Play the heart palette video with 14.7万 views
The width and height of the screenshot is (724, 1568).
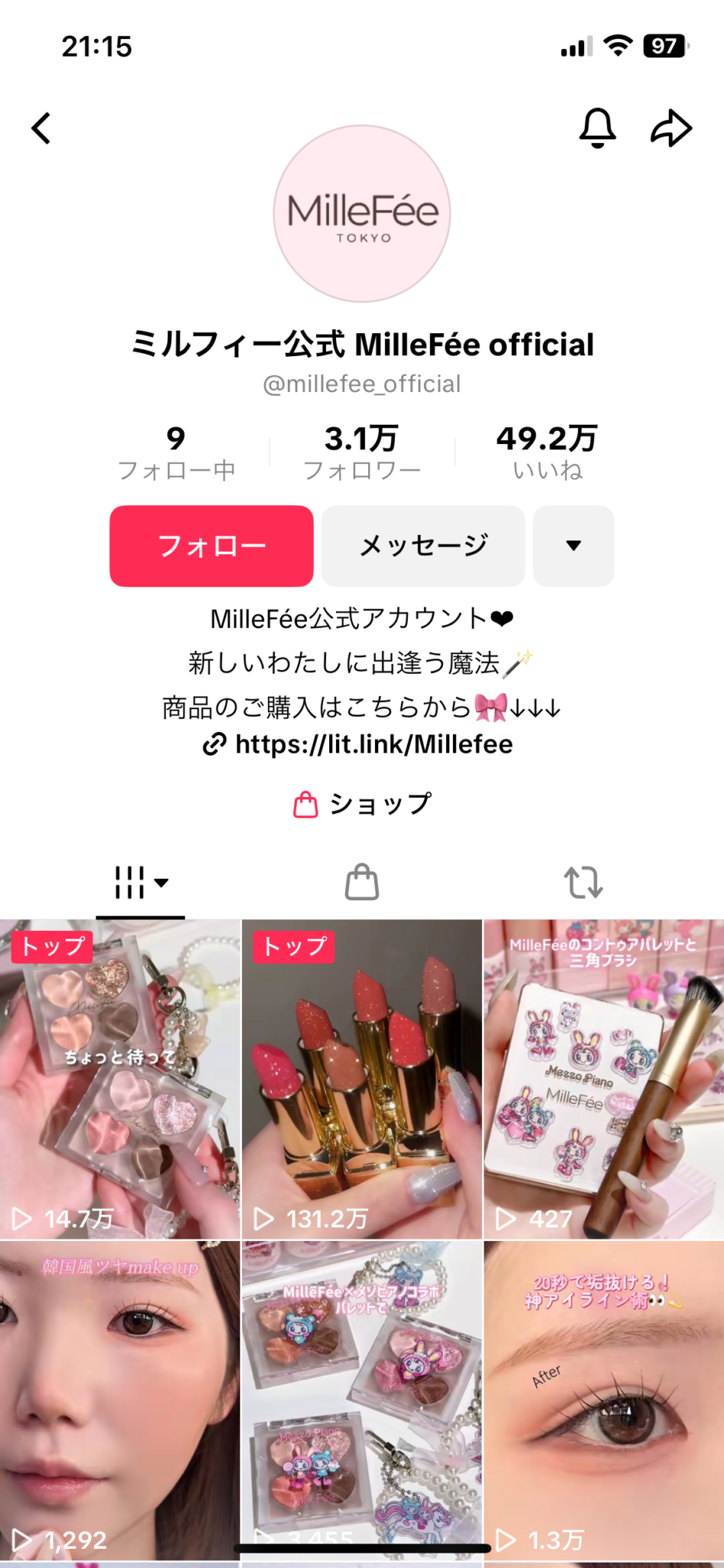[119, 1080]
